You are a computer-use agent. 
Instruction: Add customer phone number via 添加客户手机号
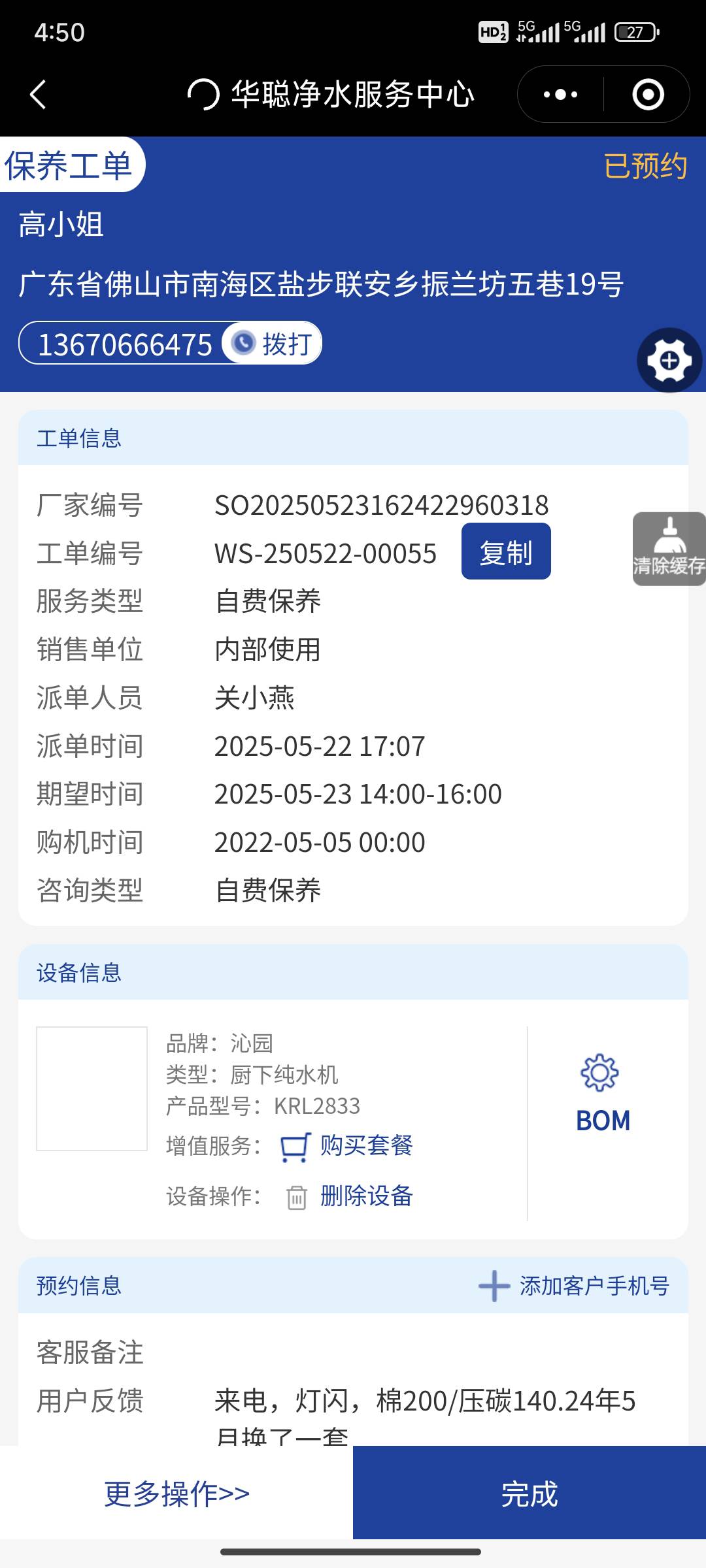(x=575, y=1286)
